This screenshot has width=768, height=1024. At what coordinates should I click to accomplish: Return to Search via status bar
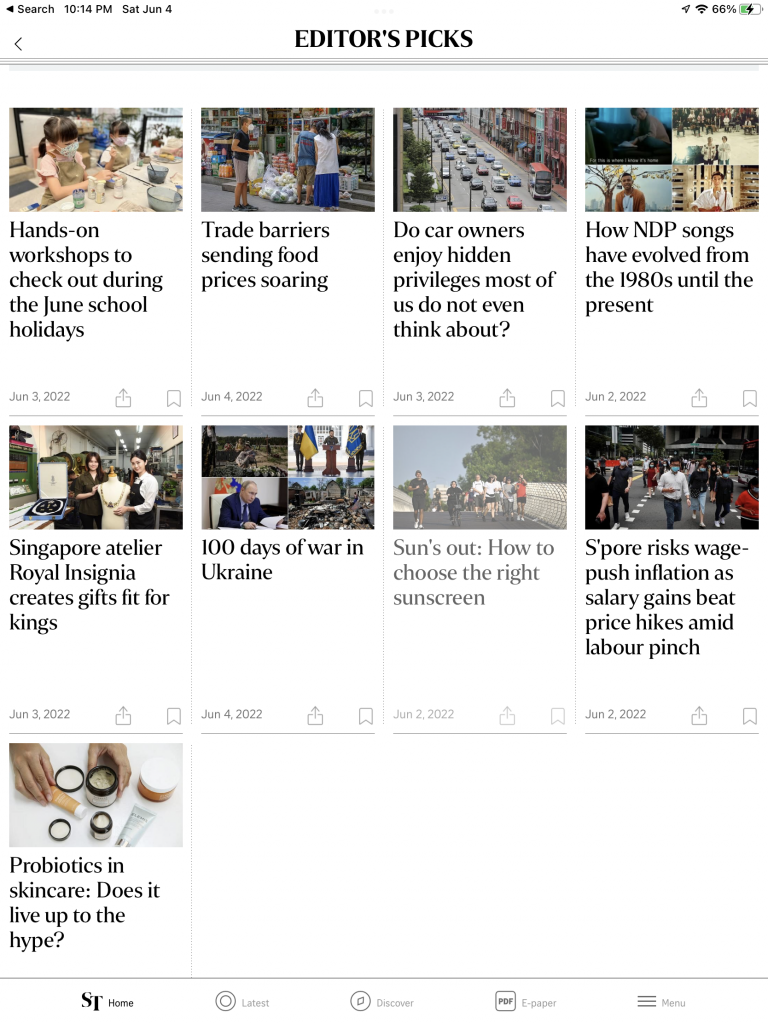[x=30, y=9]
